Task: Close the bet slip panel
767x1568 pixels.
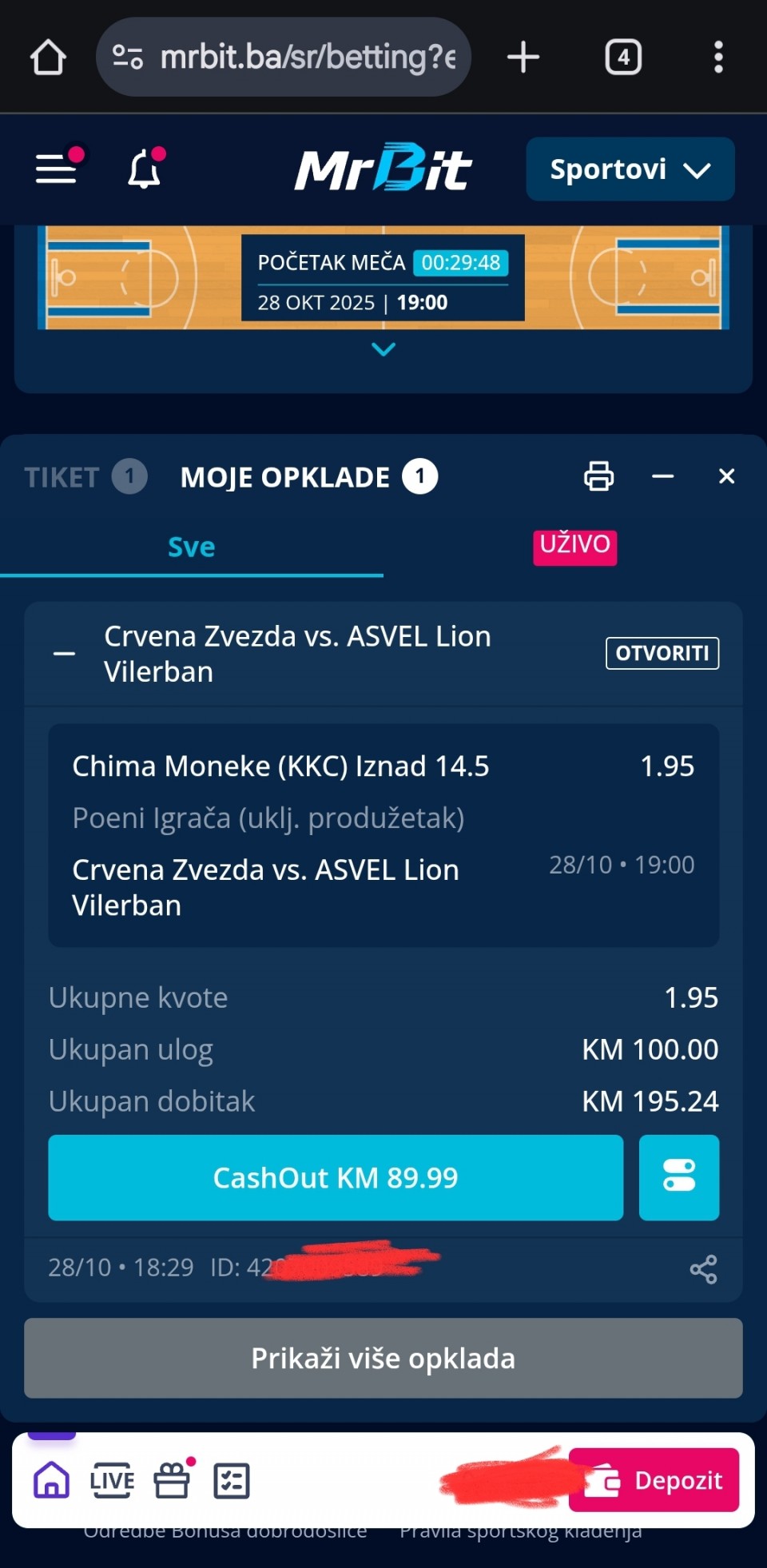Action: 726,476
